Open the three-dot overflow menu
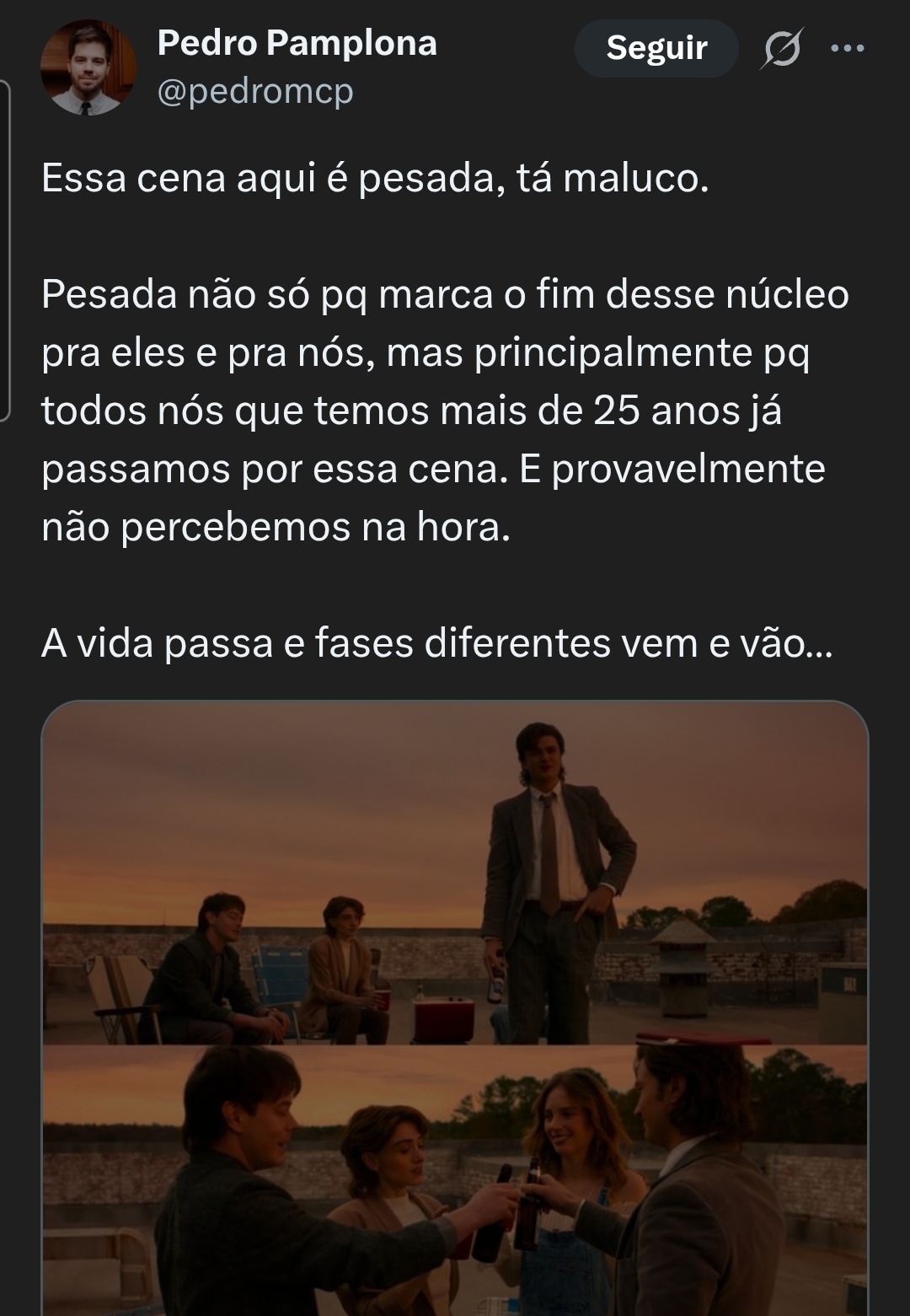 point(847,48)
